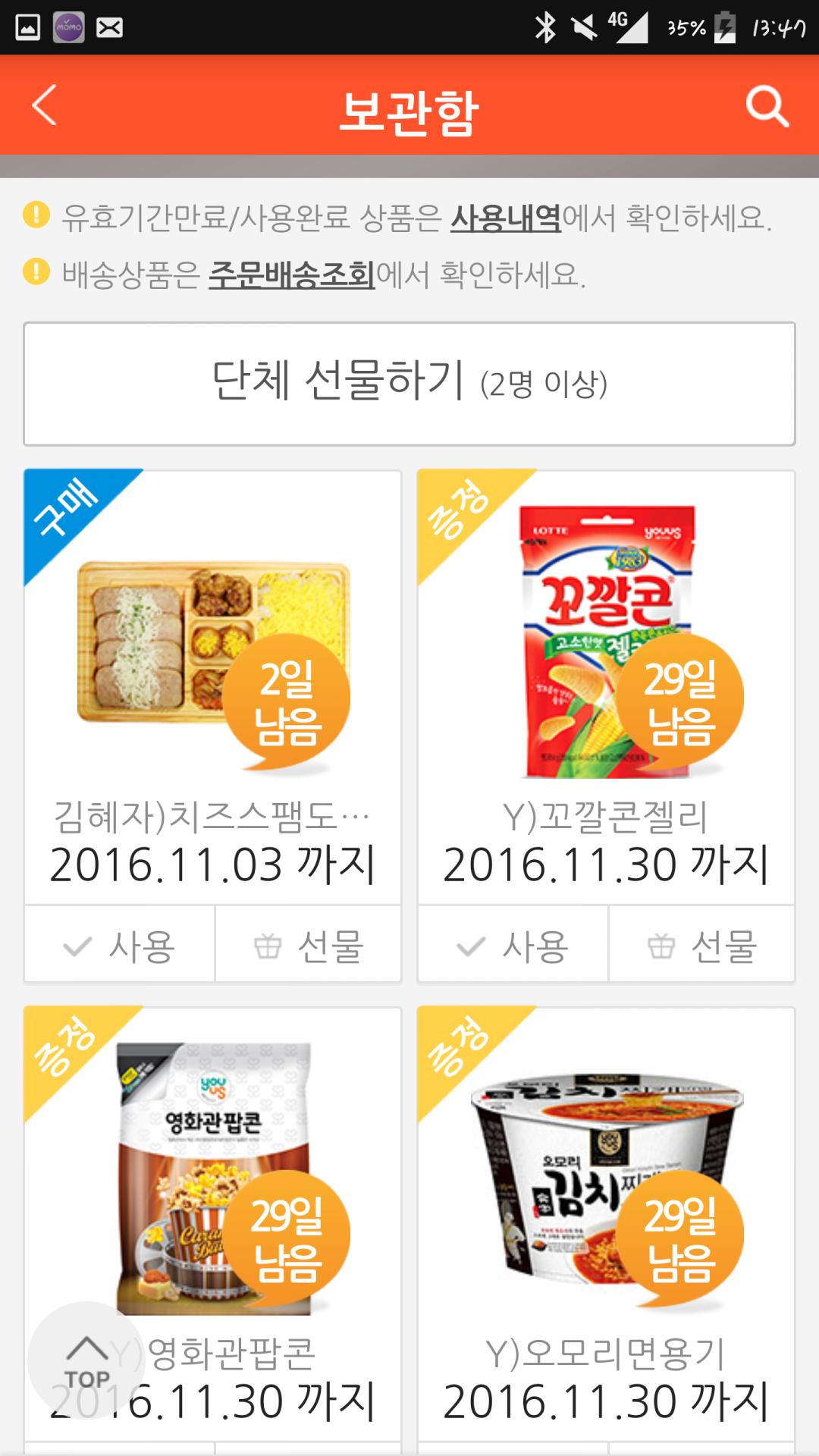This screenshot has width=819, height=1456.
Task: Open the 주문배송조회 link
Action: point(292,275)
